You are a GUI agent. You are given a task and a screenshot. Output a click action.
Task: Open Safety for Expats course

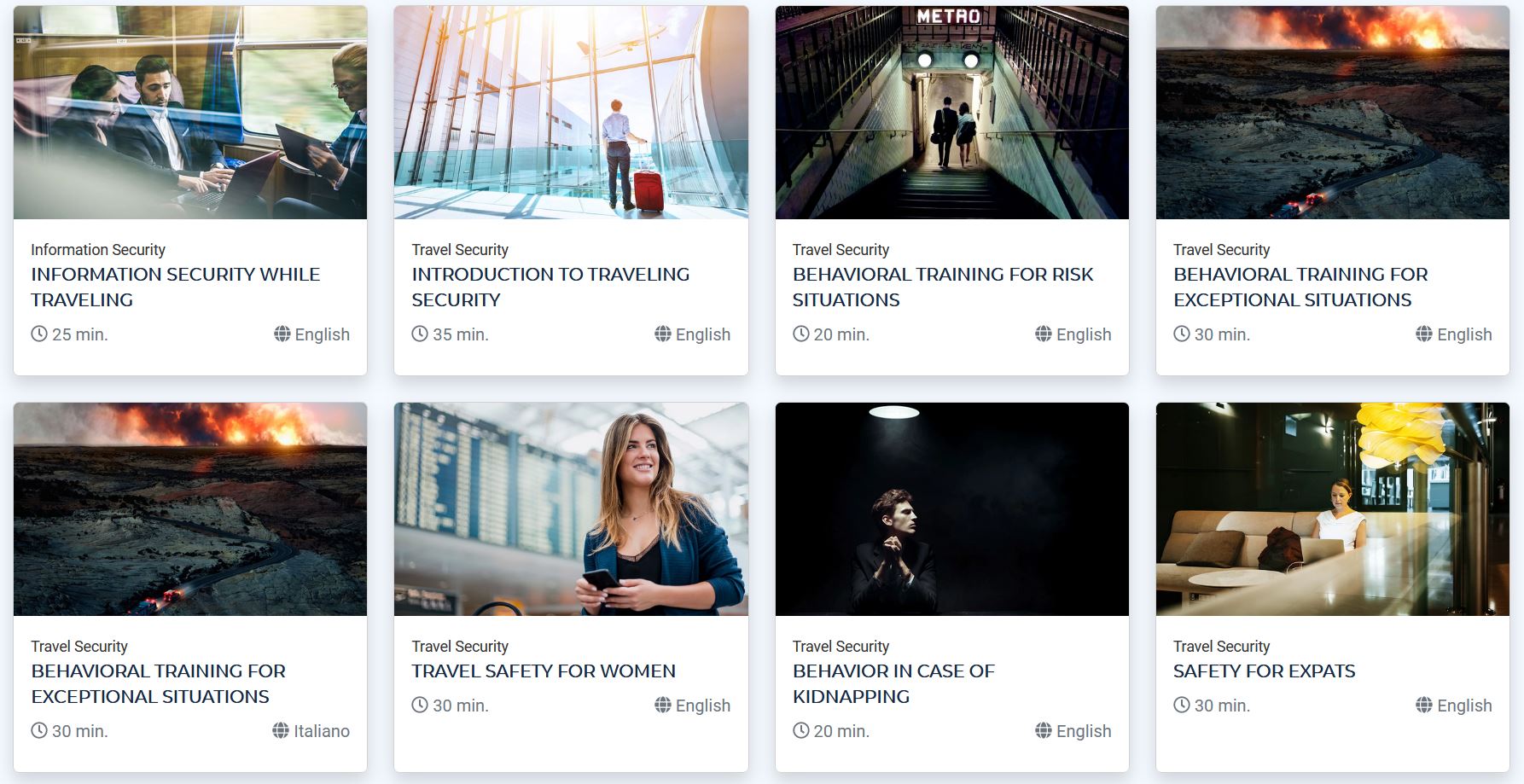click(x=1264, y=671)
